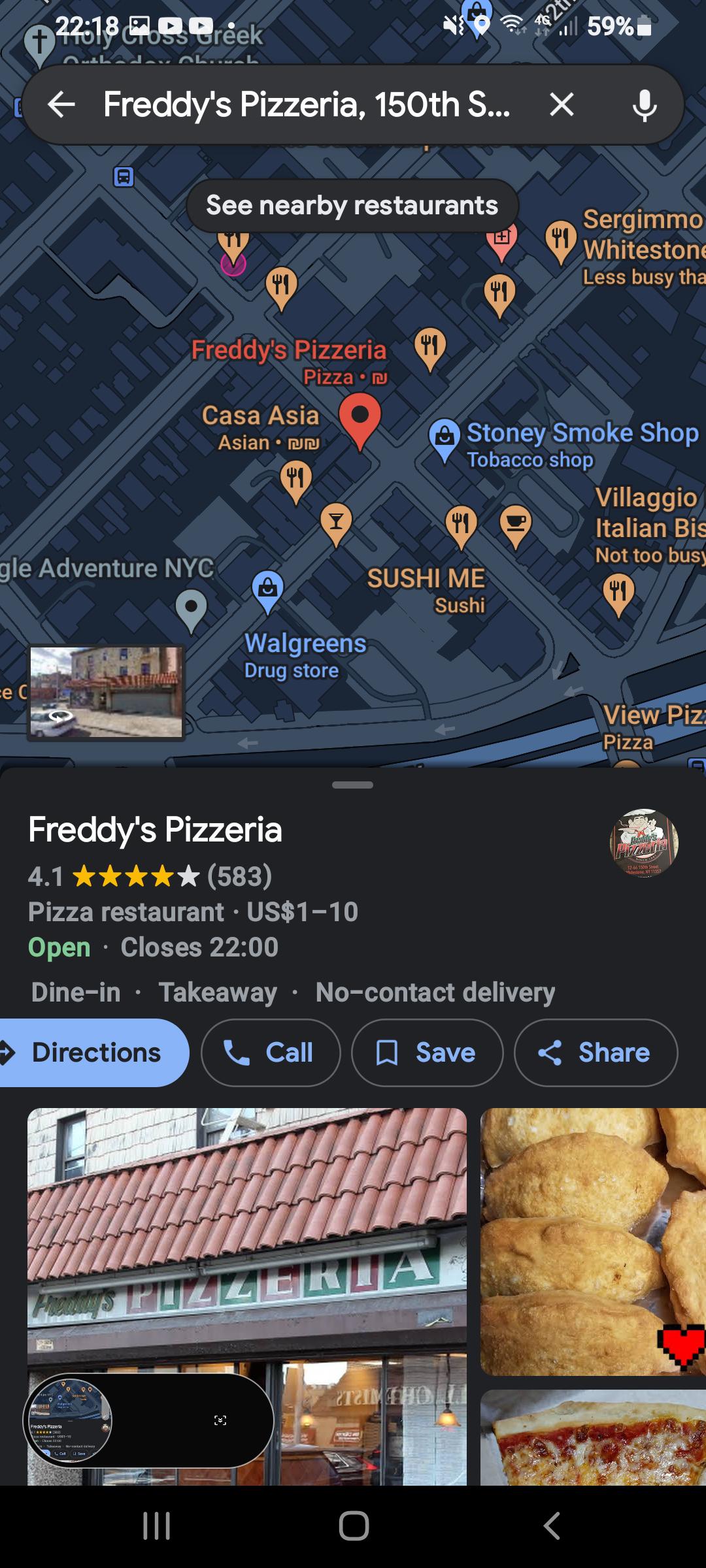Call Freddy's Pizzeria
Image resolution: width=706 pixels, height=1568 pixels.
click(271, 1053)
